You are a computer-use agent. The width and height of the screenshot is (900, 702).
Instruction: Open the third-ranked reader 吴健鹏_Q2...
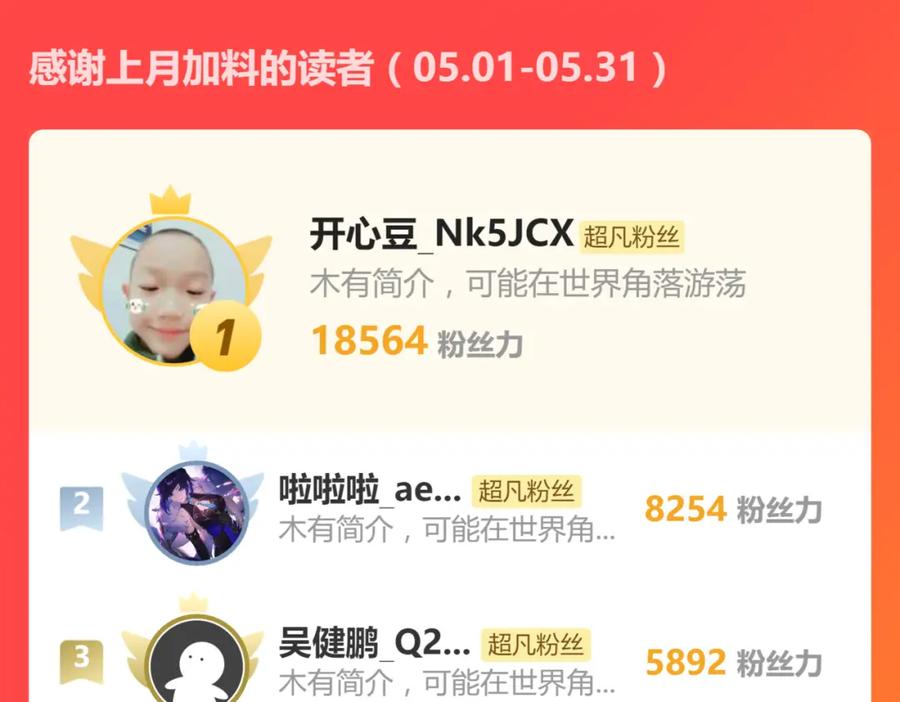[x=374, y=643]
